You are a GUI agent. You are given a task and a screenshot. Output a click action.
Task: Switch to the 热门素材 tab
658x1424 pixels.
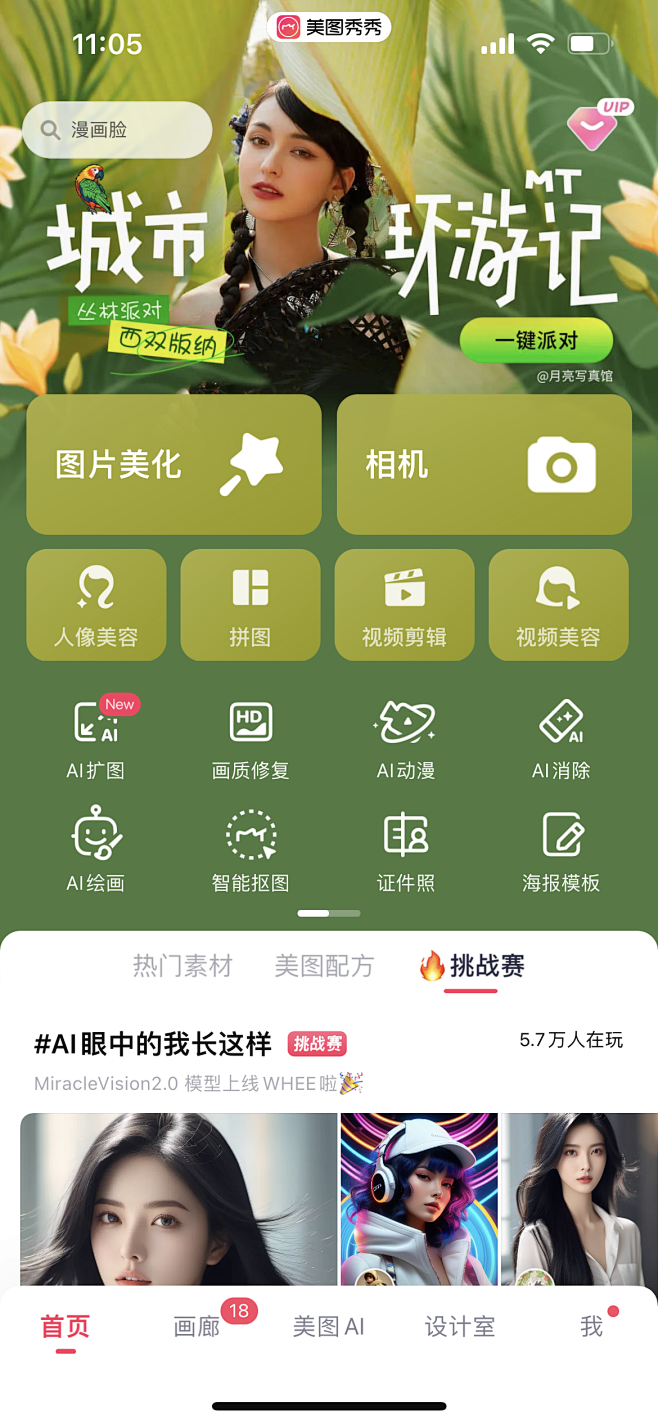pos(182,966)
